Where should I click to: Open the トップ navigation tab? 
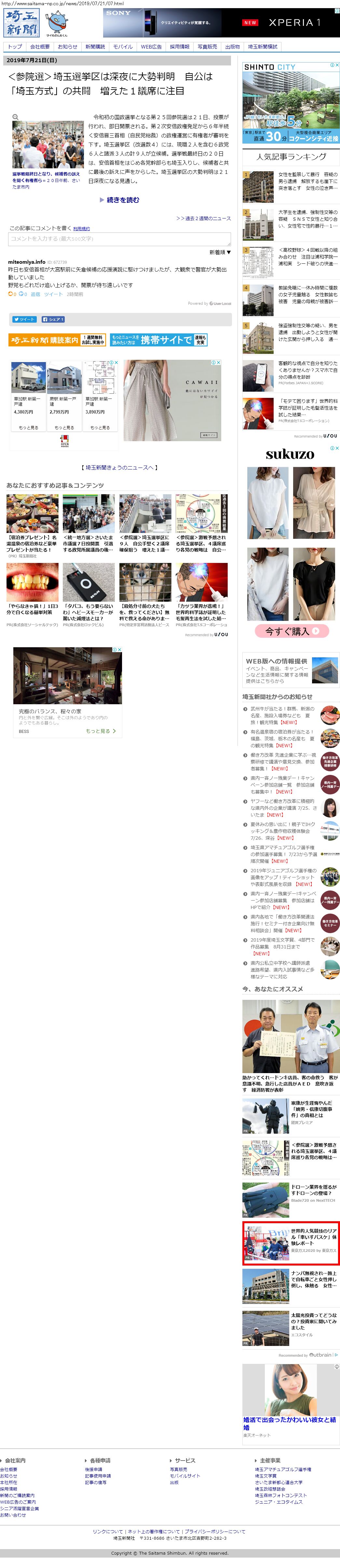15,47
